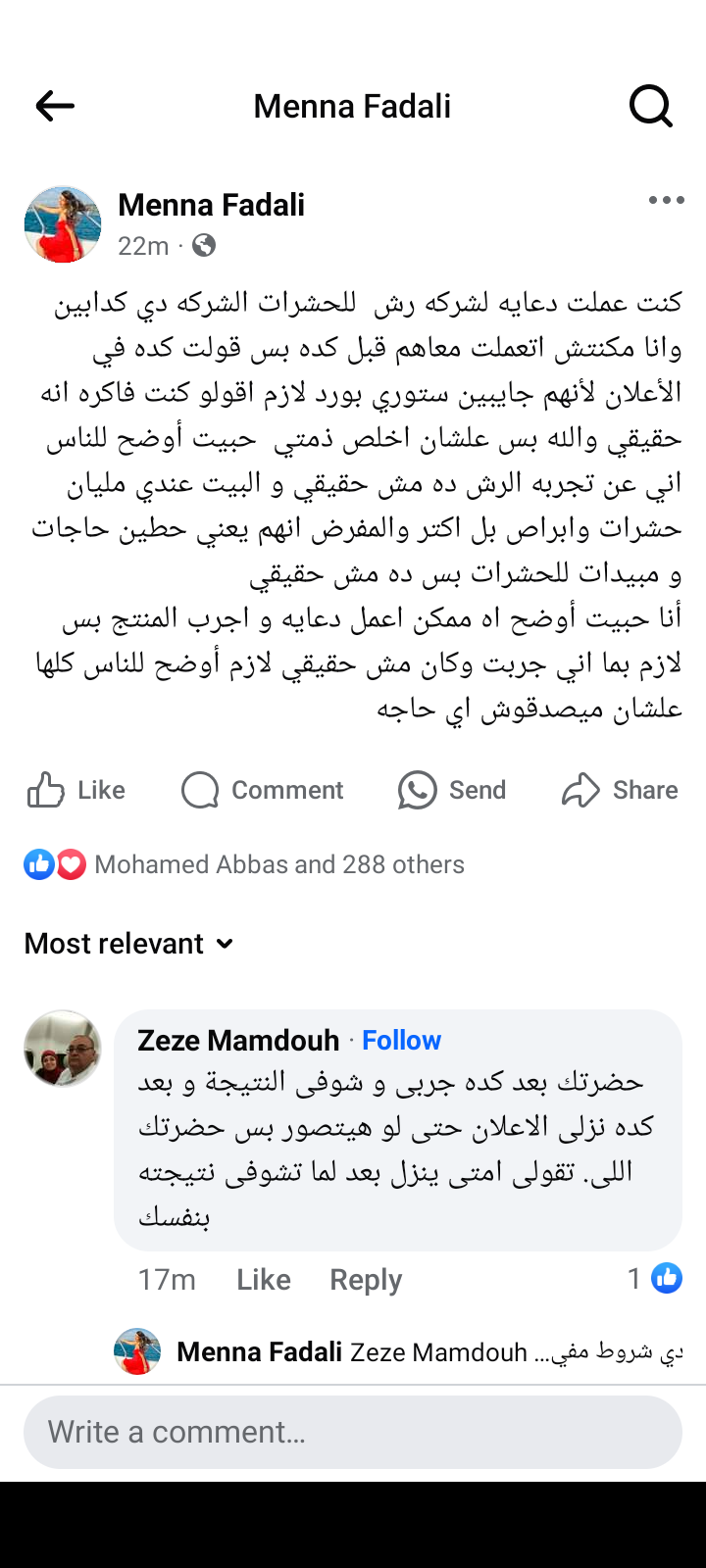Expand the Most relevant comment sorting dropdown
The image size is (706, 1568).
(x=129, y=944)
